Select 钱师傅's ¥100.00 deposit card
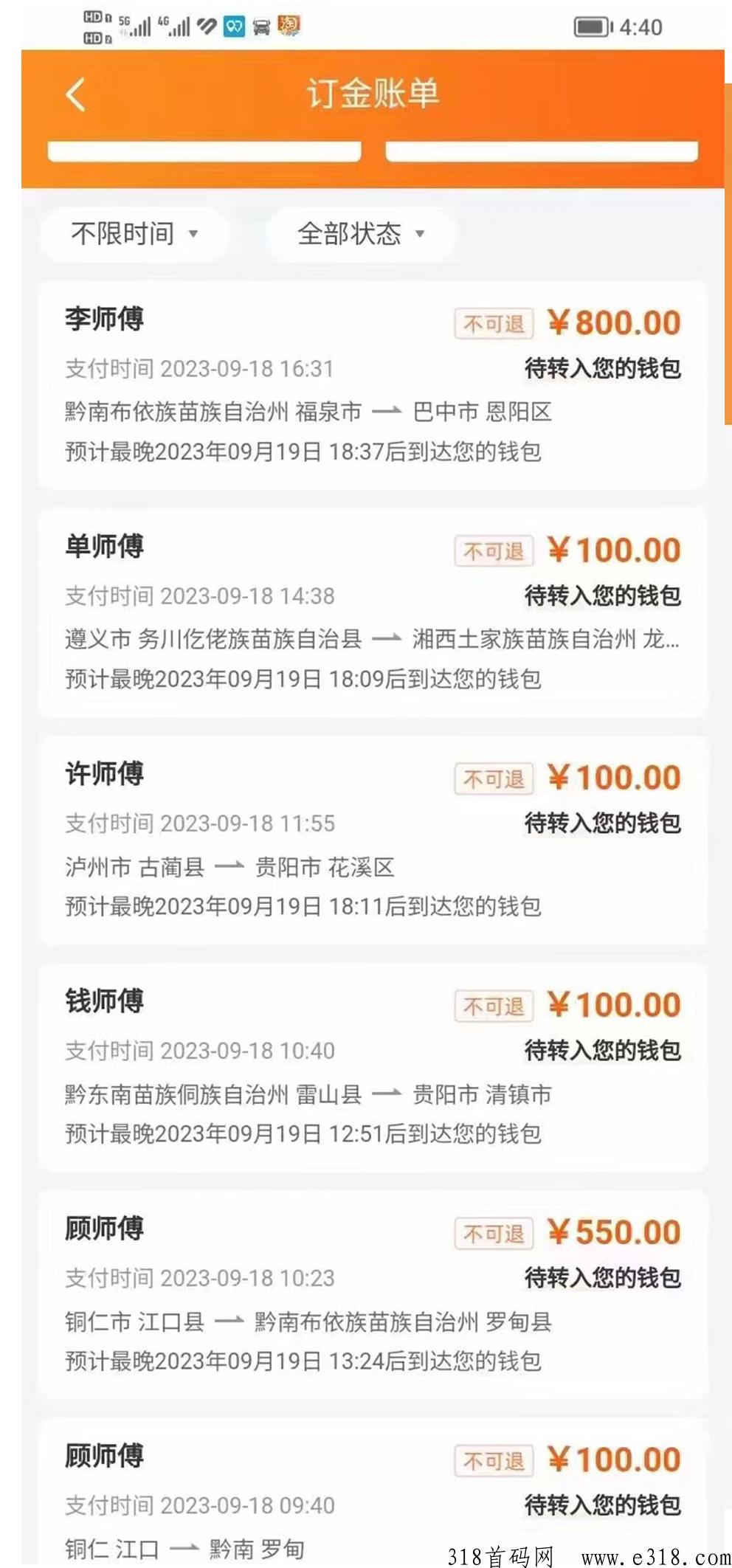Screen dimensions: 732x1568 coord(372,1067)
